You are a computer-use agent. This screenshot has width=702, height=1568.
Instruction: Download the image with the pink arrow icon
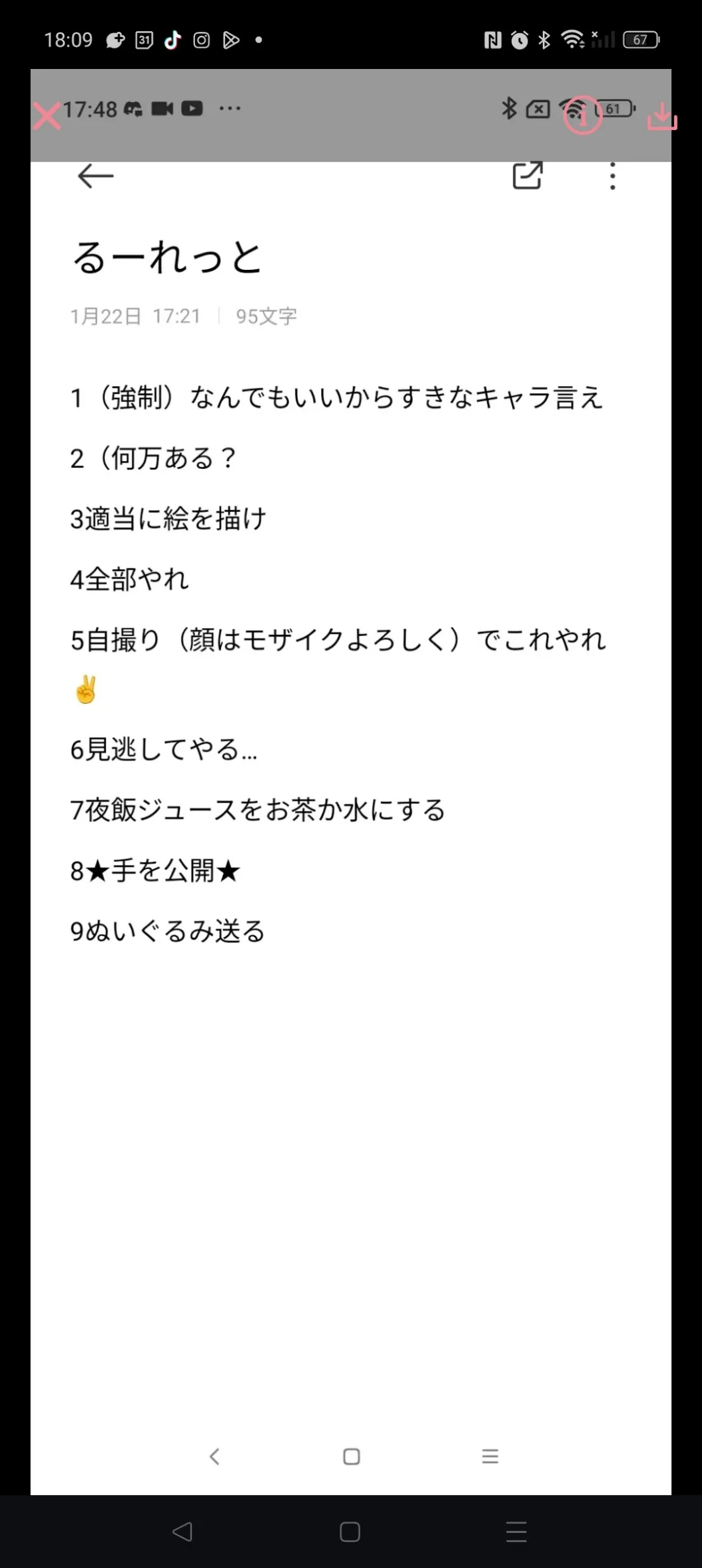point(662,116)
